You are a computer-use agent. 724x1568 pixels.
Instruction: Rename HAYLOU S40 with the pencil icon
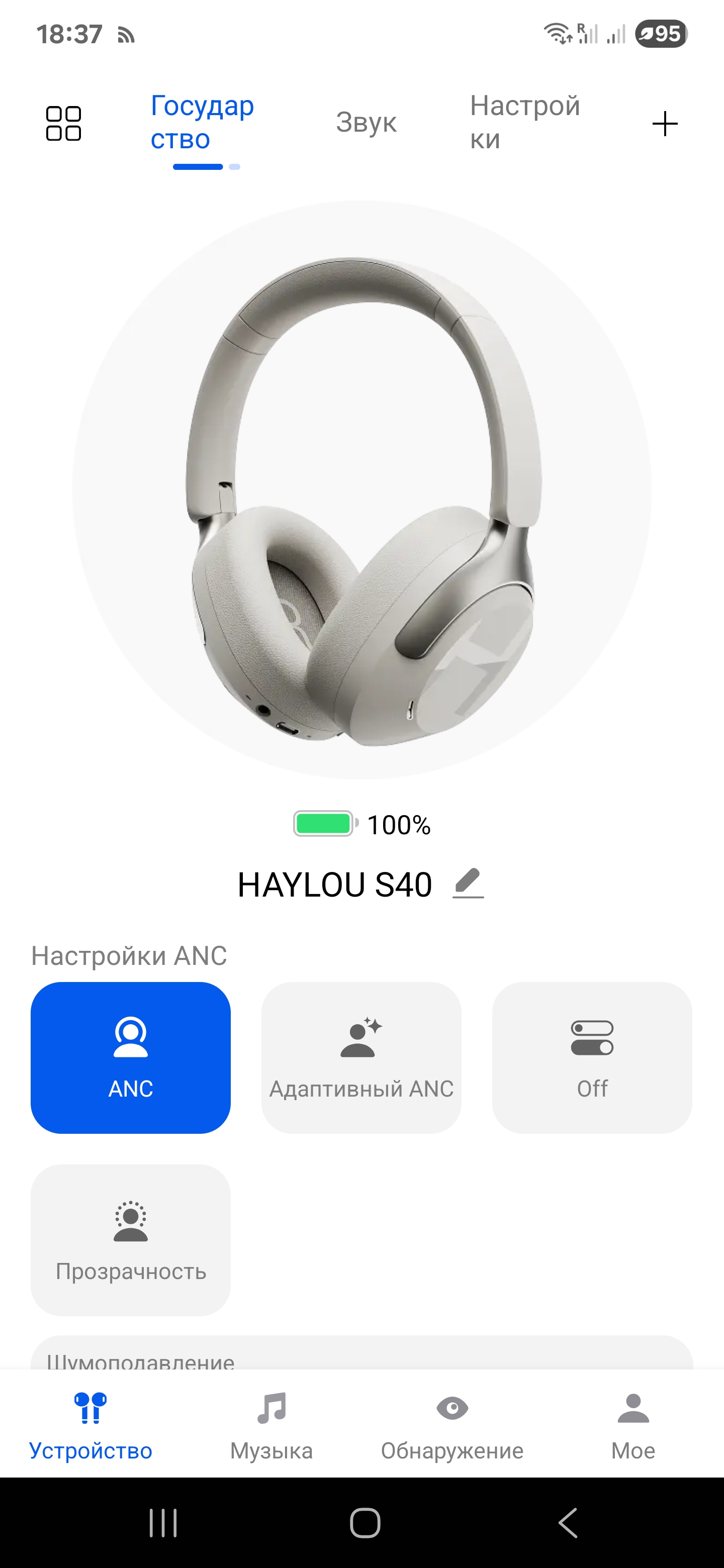pyautogui.click(x=468, y=883)
